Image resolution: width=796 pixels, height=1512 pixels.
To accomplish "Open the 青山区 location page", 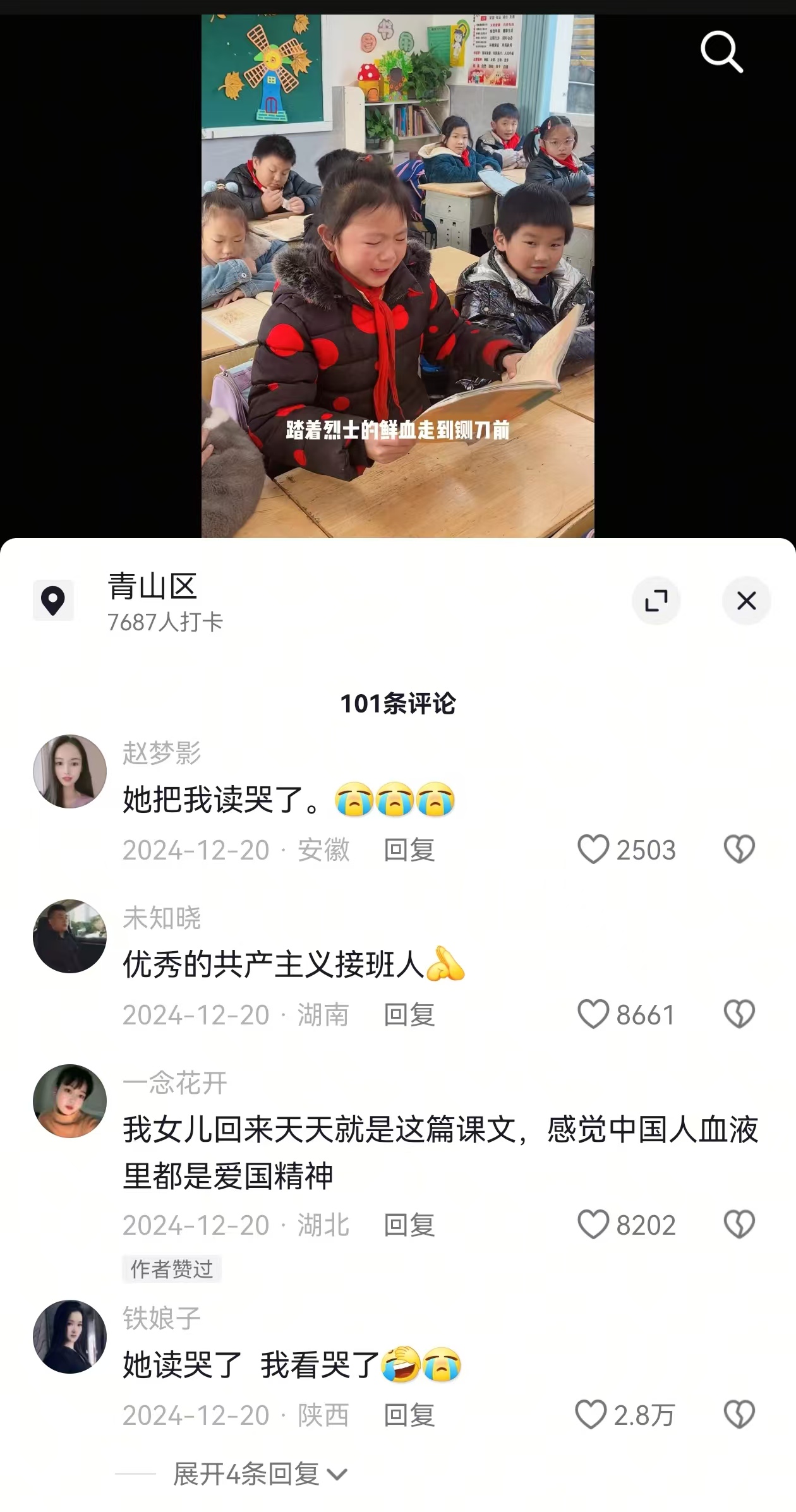I will click(x=153, y=601).
